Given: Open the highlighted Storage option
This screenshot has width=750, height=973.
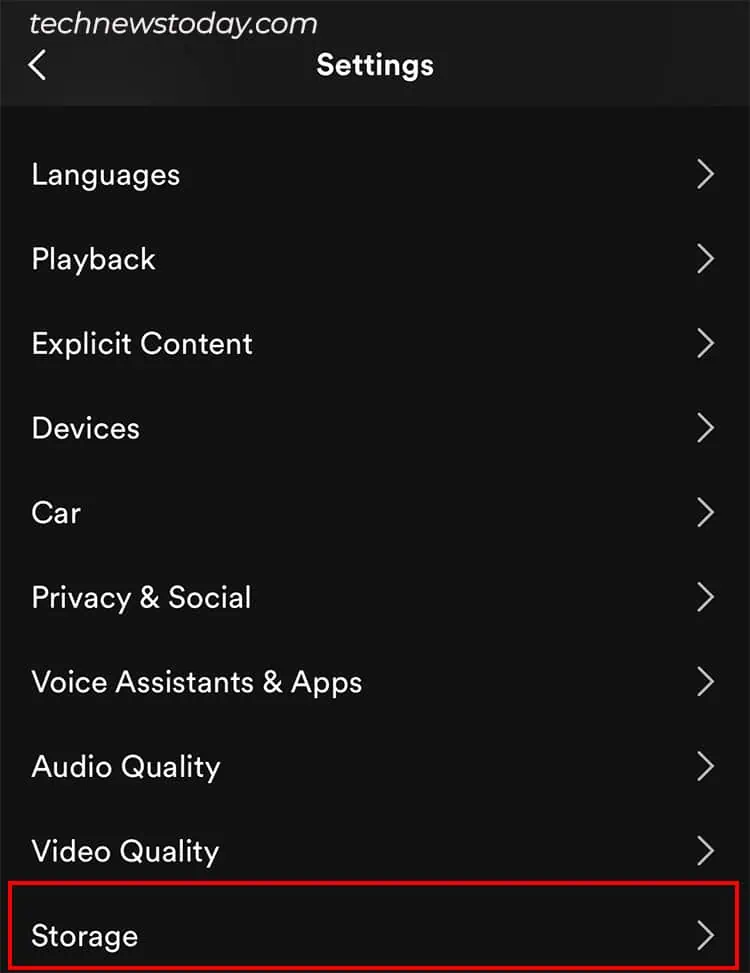Looking at the screenshot, I should click(x=84, y=935).
